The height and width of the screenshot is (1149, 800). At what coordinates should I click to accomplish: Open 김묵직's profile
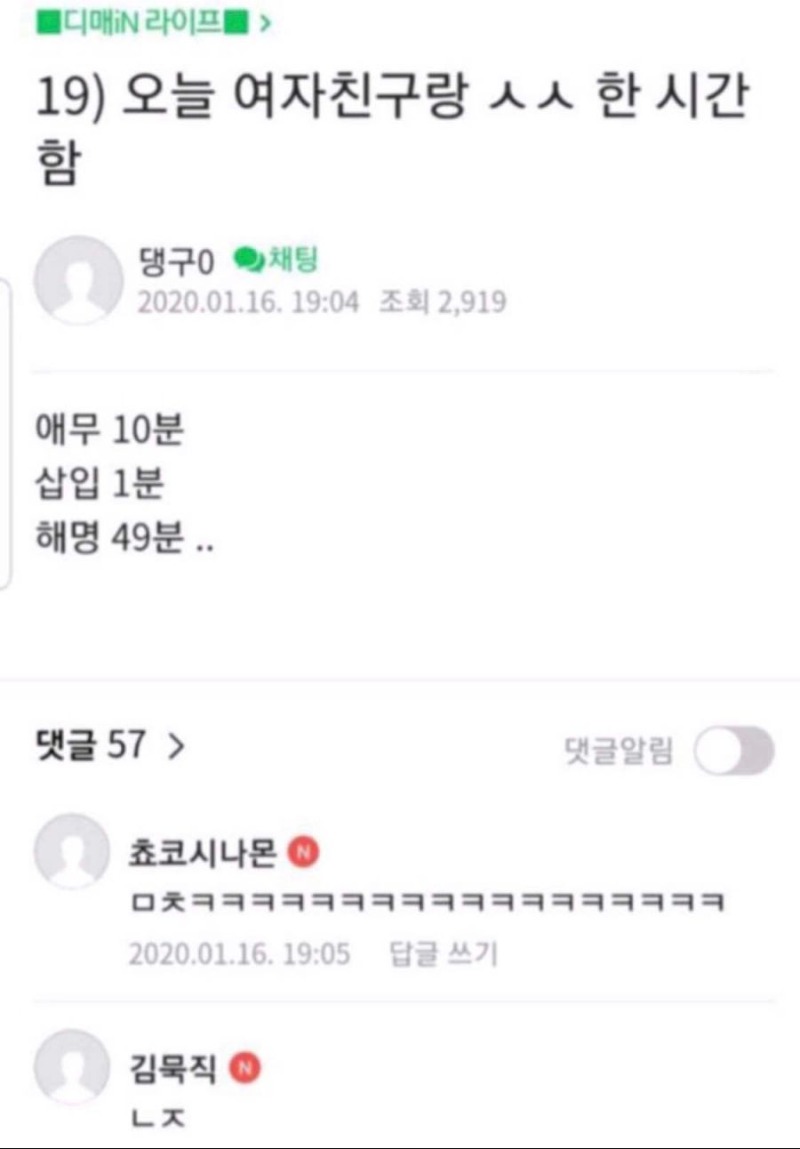pos(71,1066)
